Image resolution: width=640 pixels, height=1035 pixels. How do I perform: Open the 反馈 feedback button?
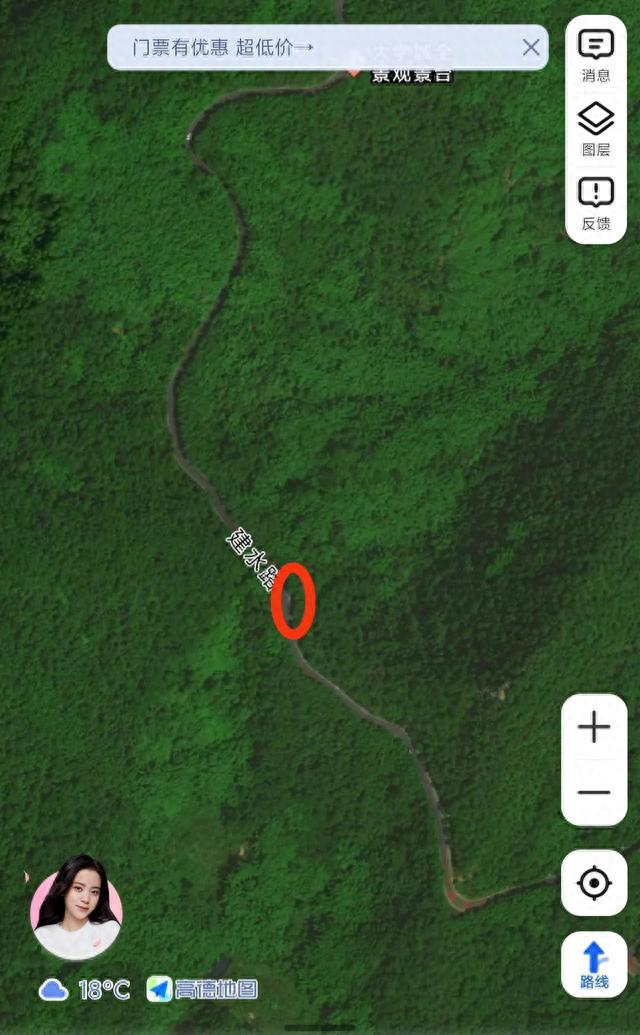point(596,204)
